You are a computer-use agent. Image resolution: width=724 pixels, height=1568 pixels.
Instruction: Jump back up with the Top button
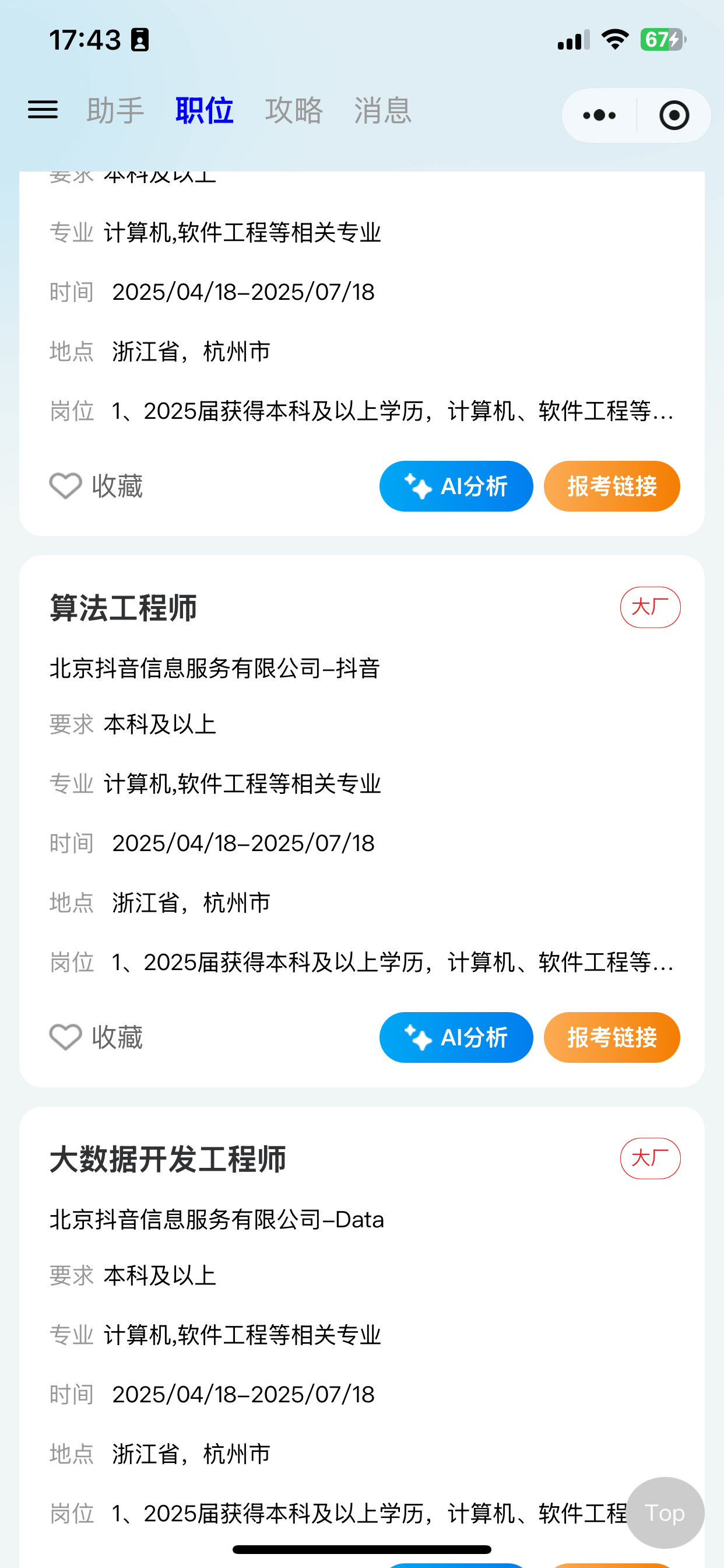pos(665,1513)
